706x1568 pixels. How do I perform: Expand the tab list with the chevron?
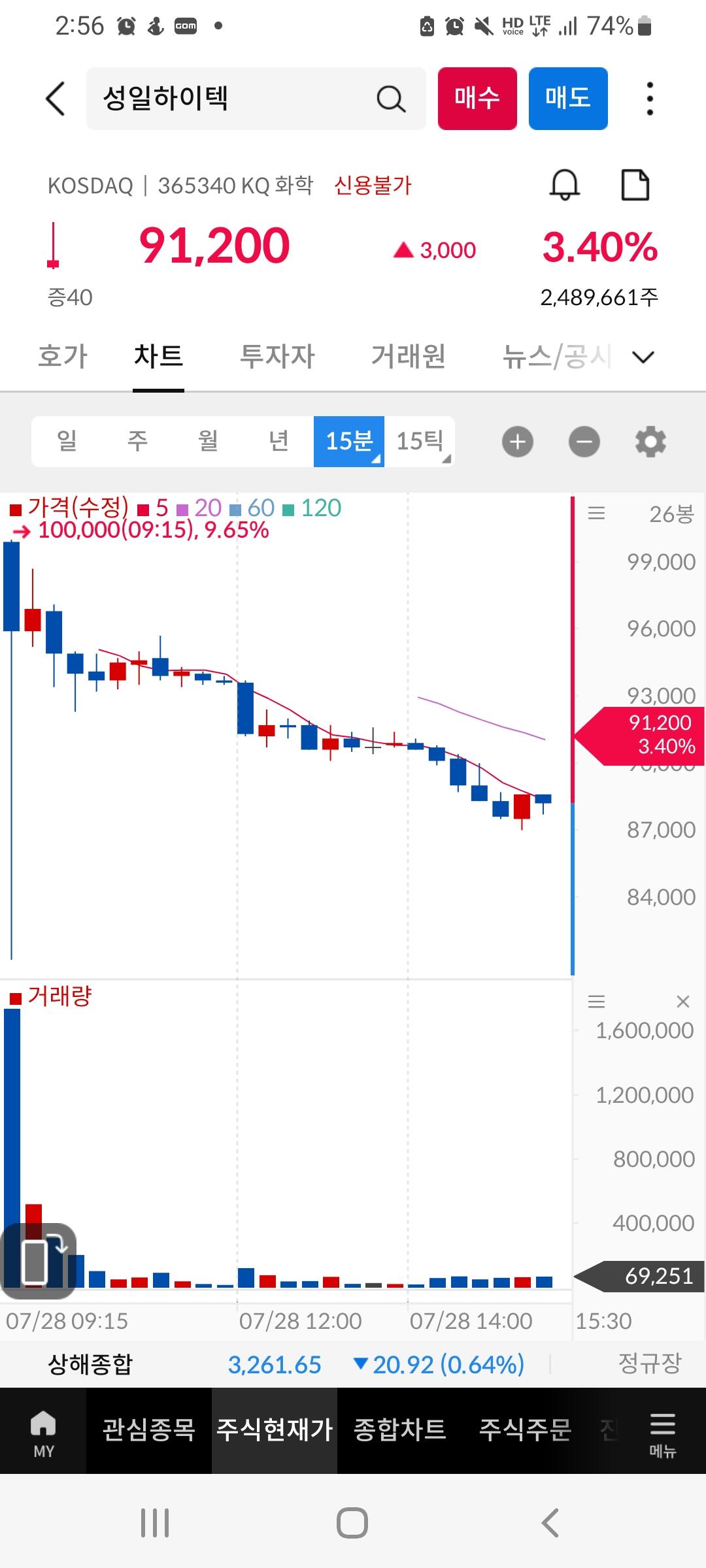point(643,357)
